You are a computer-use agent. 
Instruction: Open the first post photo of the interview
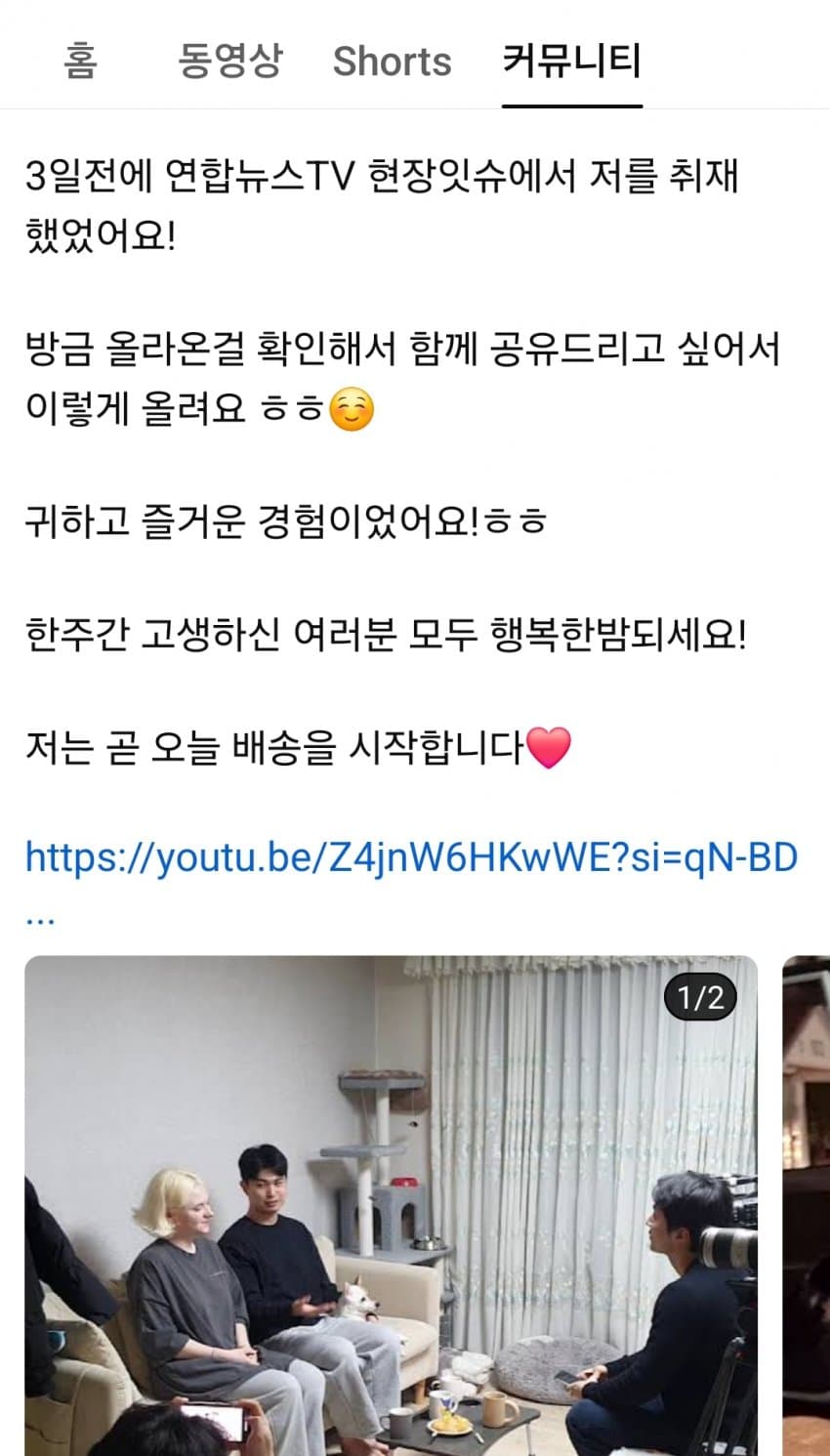click(x=391, y=1205)
